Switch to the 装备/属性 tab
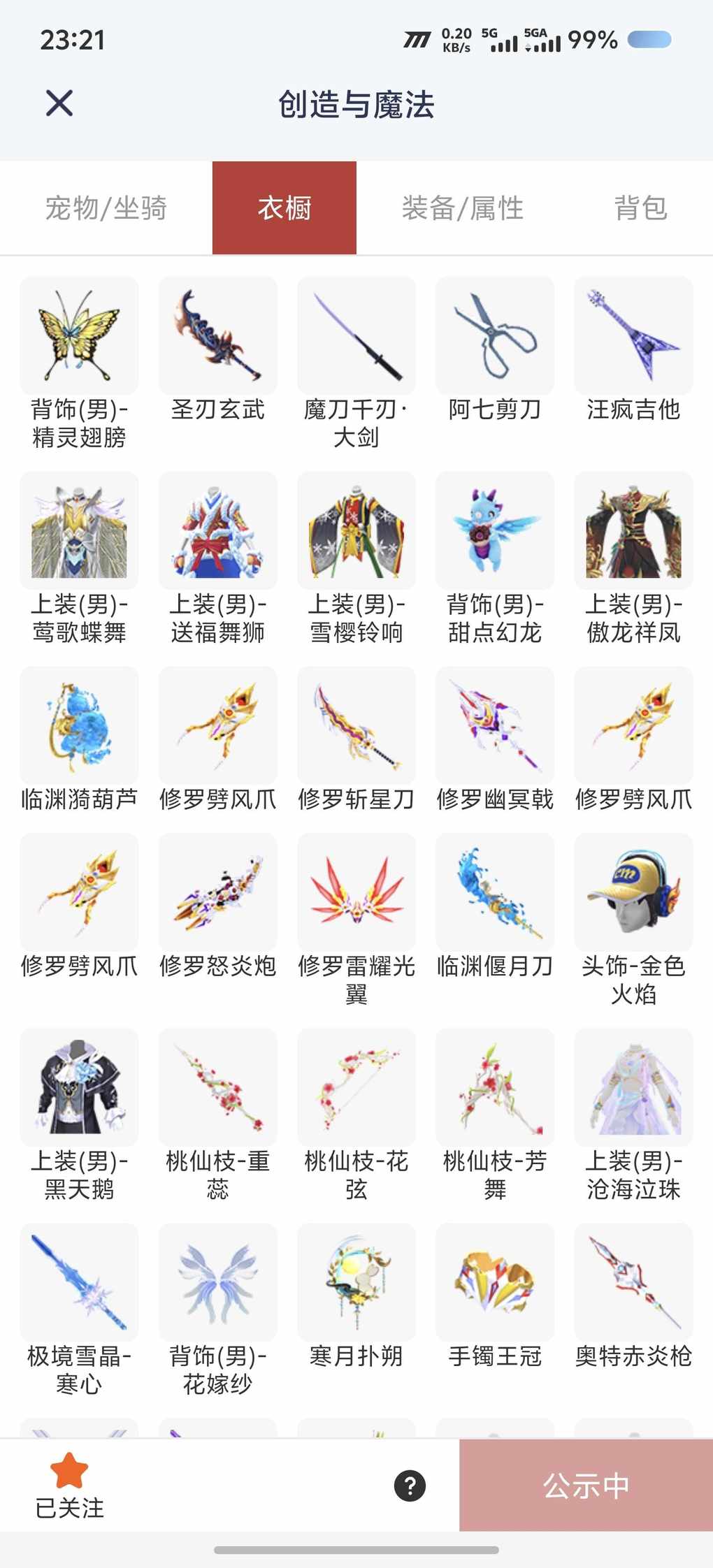The height and width of the screenshot is (1568, 713). point(462,208)
